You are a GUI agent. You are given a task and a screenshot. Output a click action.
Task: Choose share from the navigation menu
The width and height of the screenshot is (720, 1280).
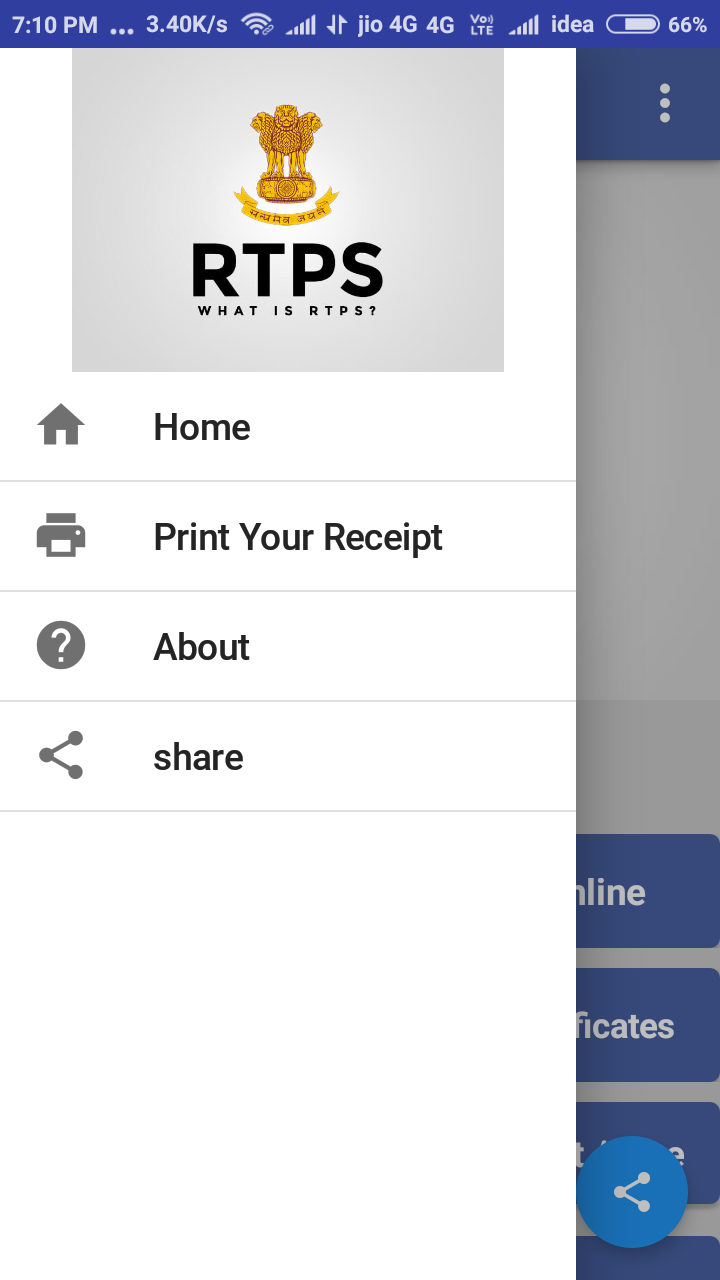[197, 757]
